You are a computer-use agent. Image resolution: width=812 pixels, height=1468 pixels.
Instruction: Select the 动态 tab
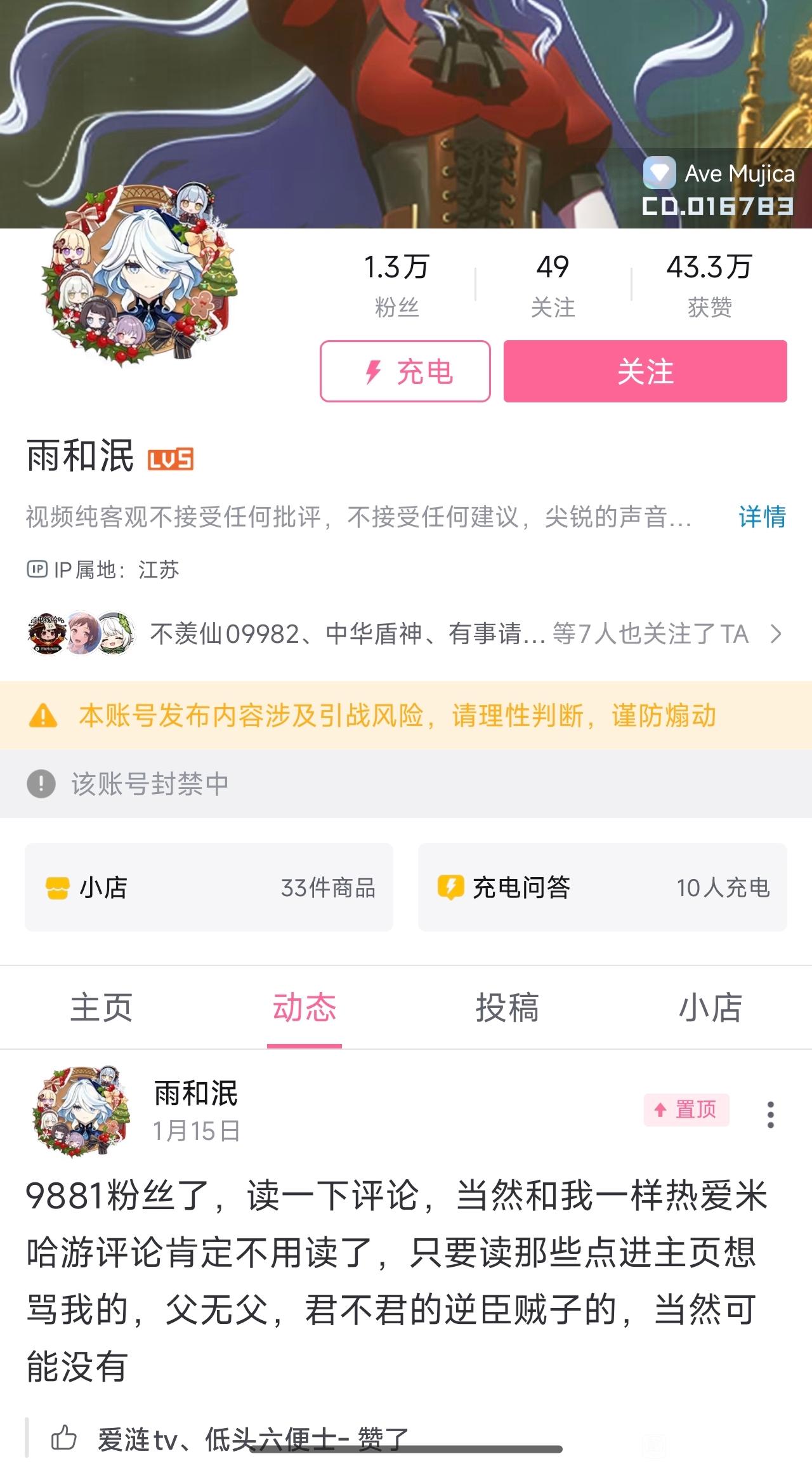click(x=304, y=1007)
